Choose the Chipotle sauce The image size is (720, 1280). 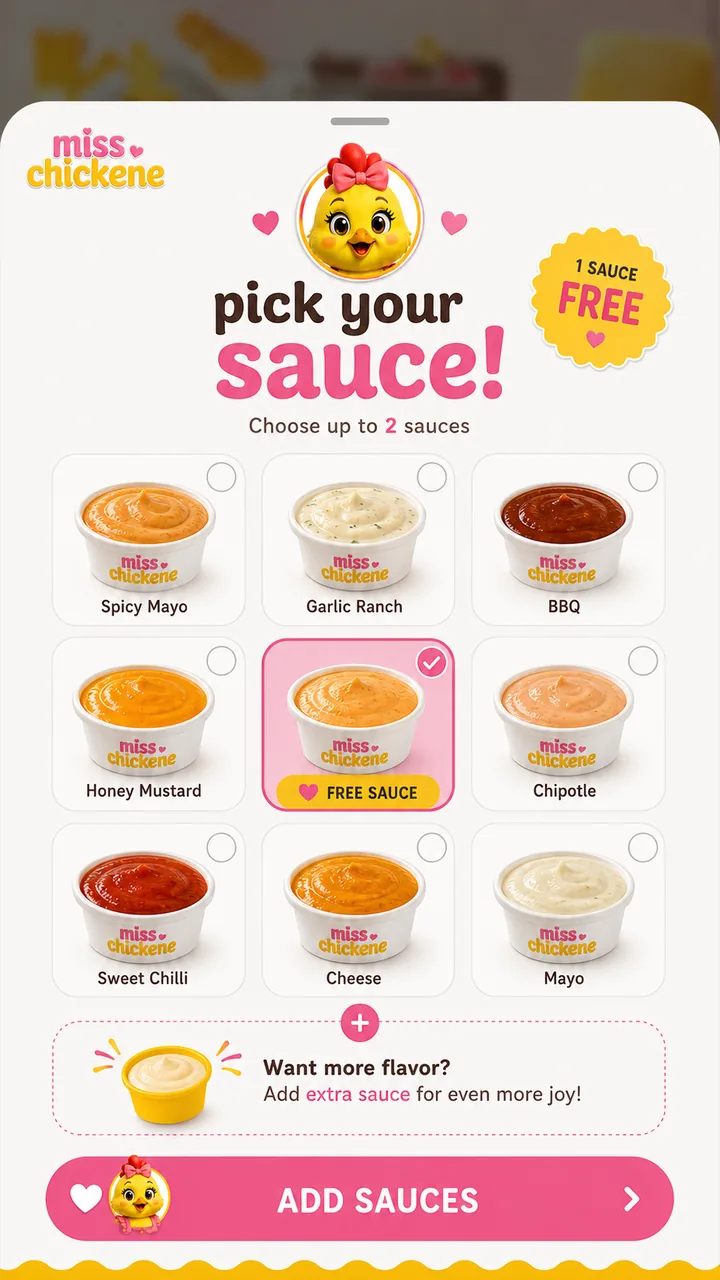568,724
